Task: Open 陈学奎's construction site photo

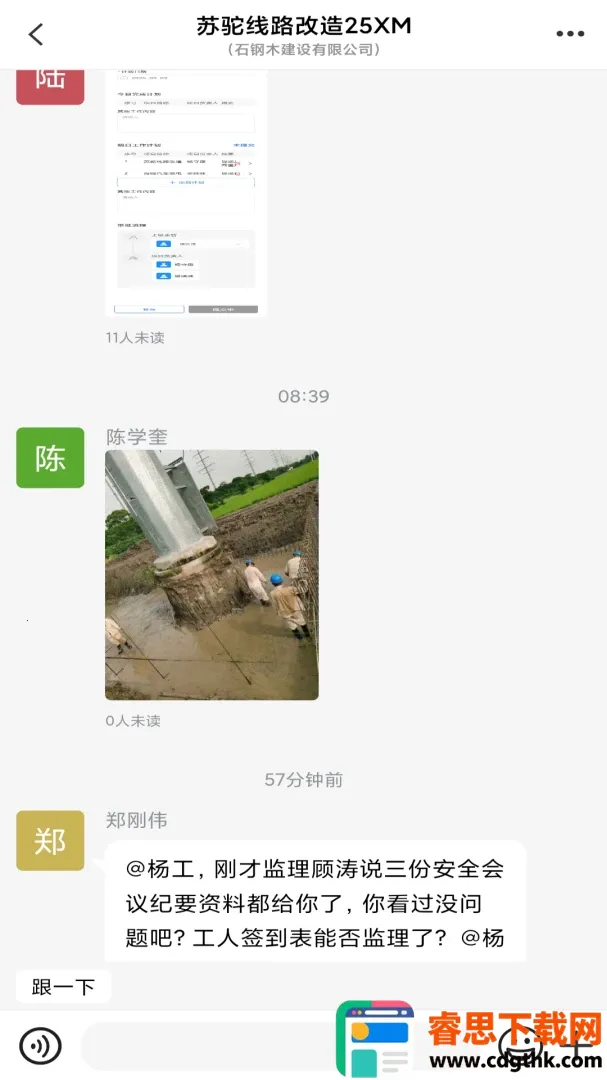Action: click(x=212, y=575)
